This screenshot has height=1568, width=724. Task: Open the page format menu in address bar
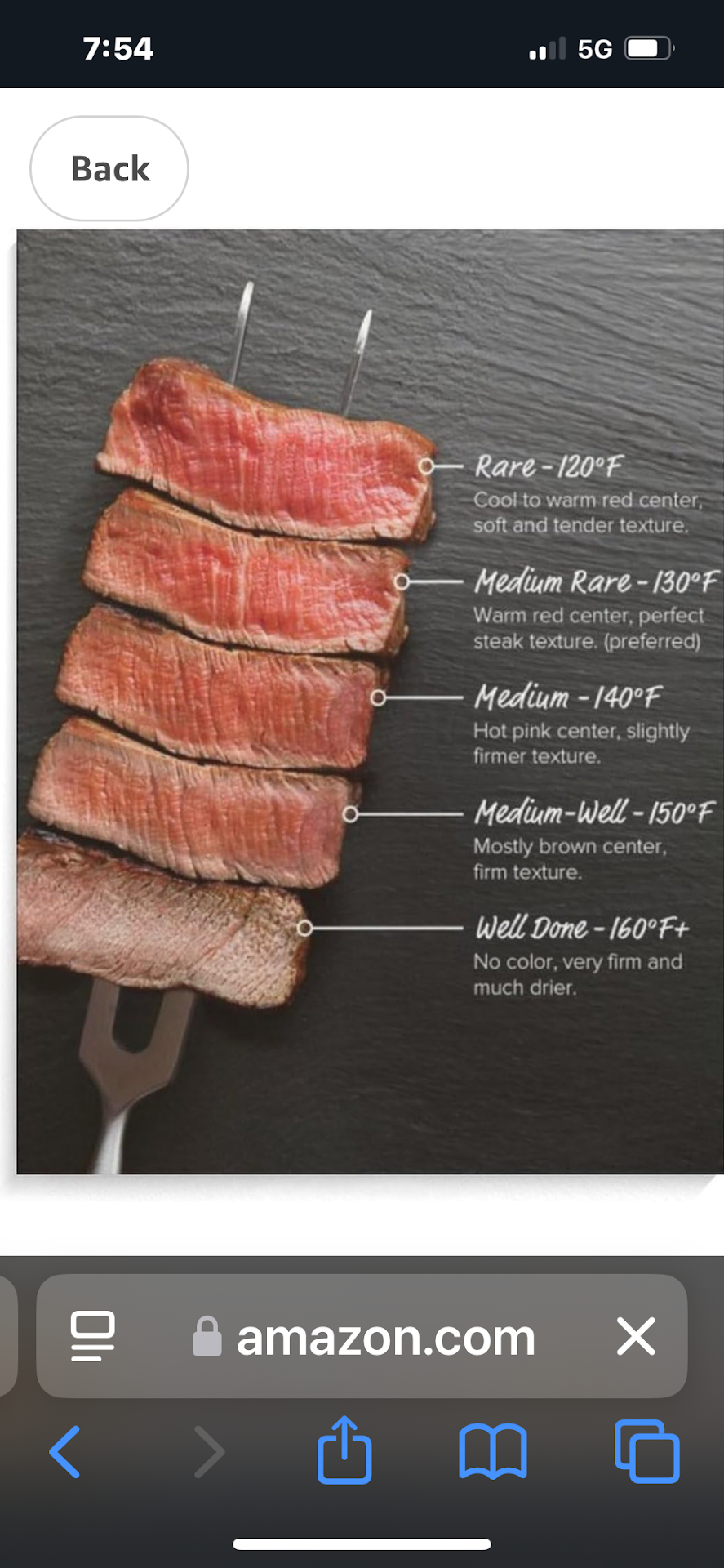pyautogui.click(x=92, y=1336)
